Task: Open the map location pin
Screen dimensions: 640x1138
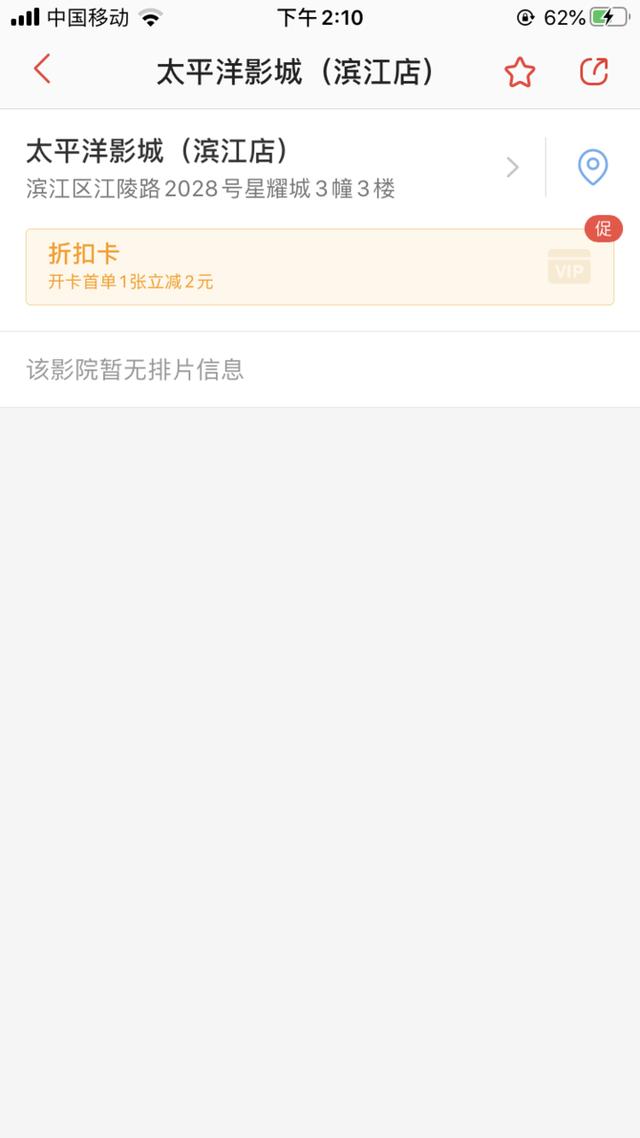Action: tap(593, 168)
